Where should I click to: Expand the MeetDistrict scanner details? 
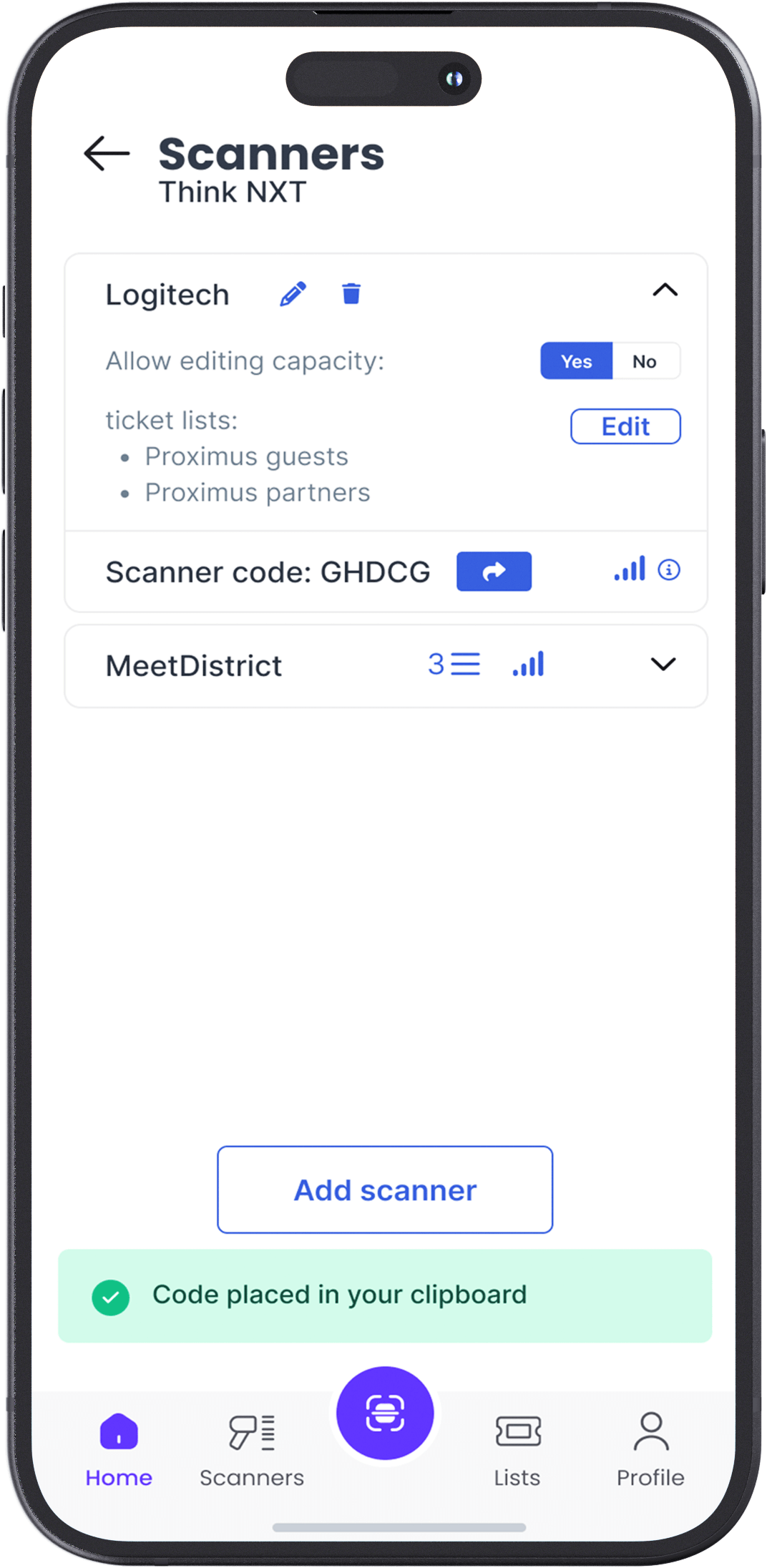[663, 665]
